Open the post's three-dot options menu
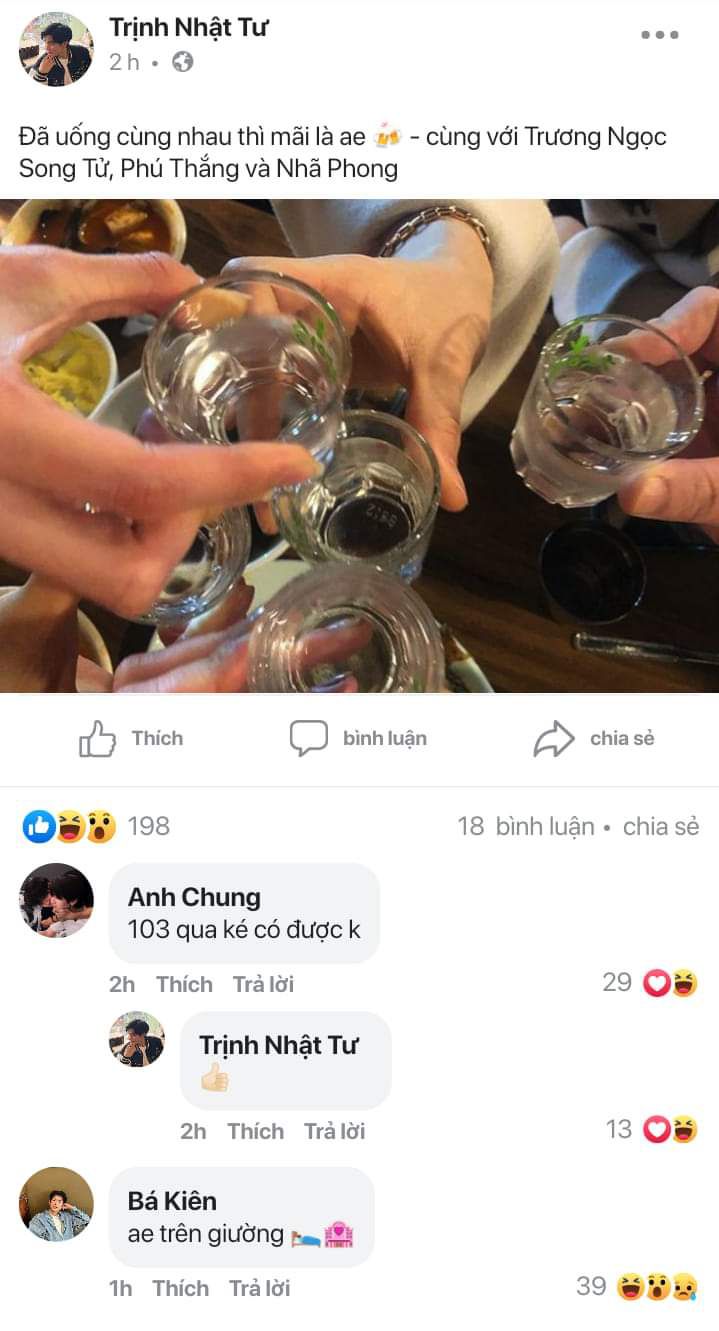This screenshot has height=1331, width=719. [x=659, y=35]
